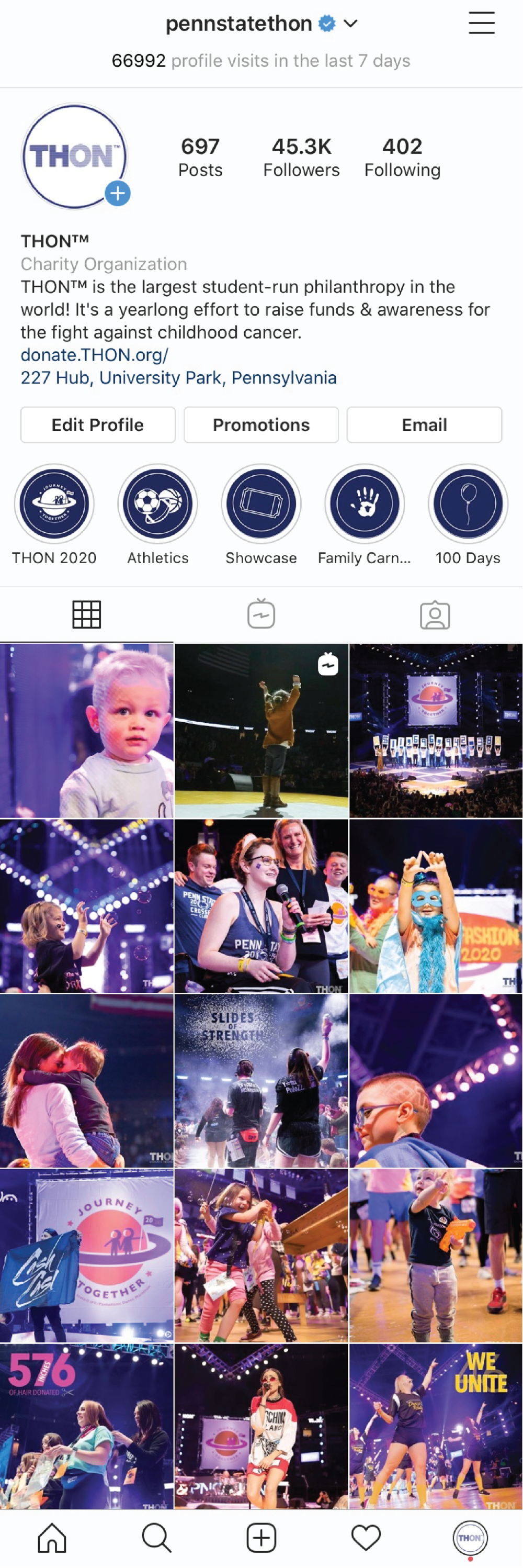Open the hamburger menu
Viewport: 523px width, 1568px height.
[481, 23]
